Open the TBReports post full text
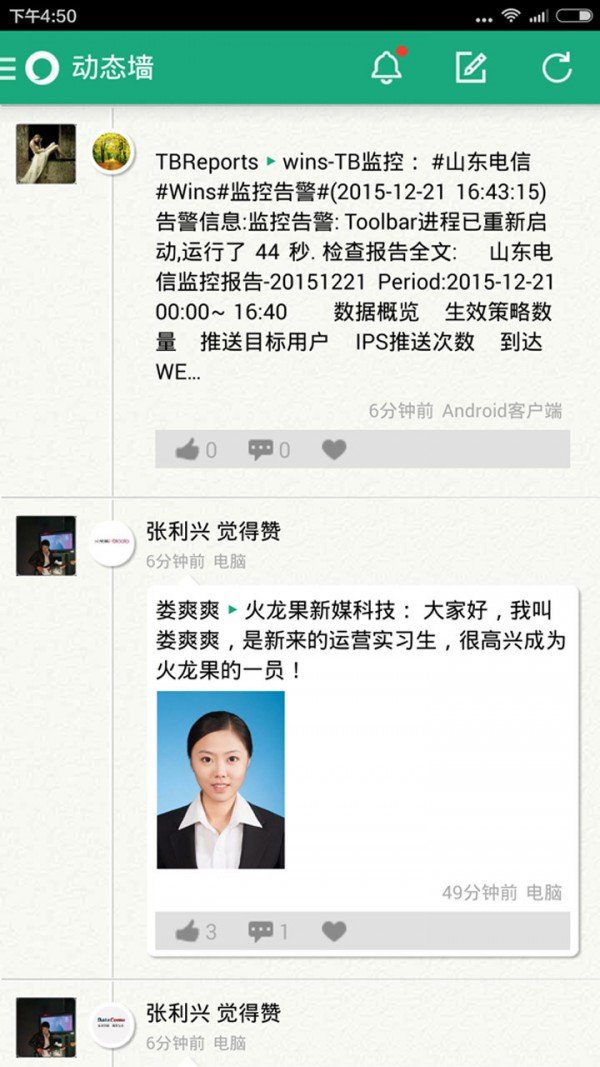The width and height of the screenshot is (600, 1067). point(355,266)
